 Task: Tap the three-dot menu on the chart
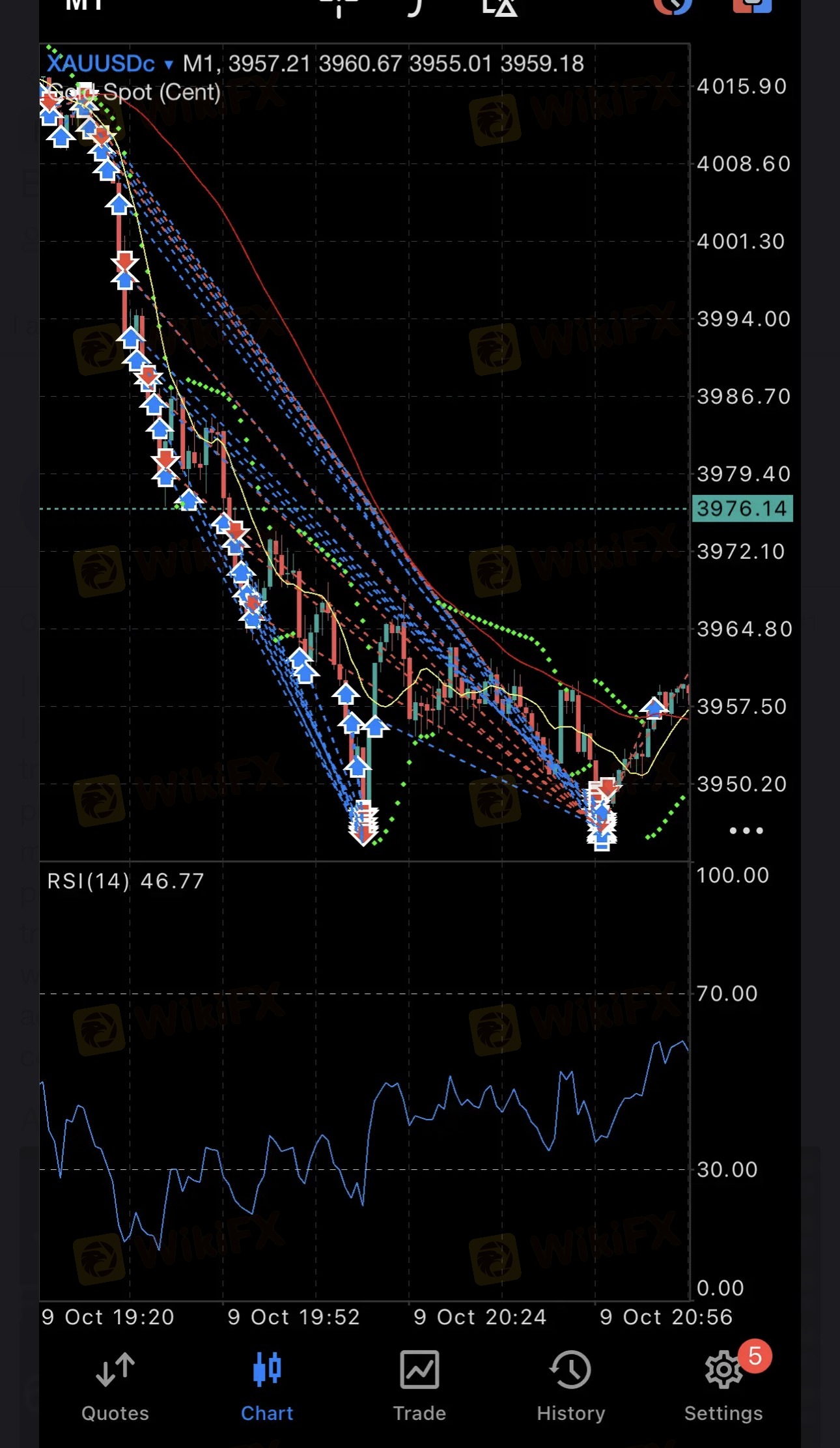pyautogui.click(x=746, y=830)
